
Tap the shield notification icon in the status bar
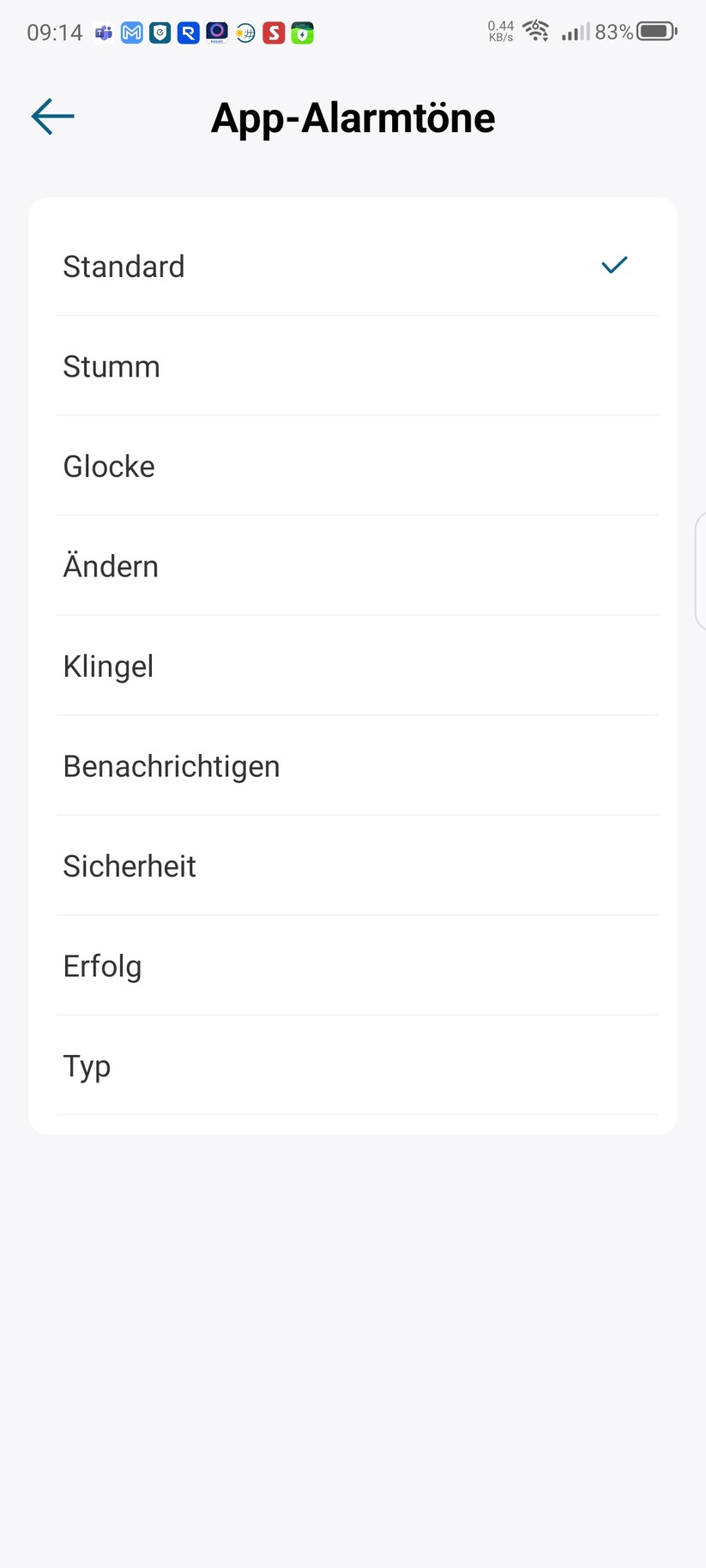coord(160,33)
